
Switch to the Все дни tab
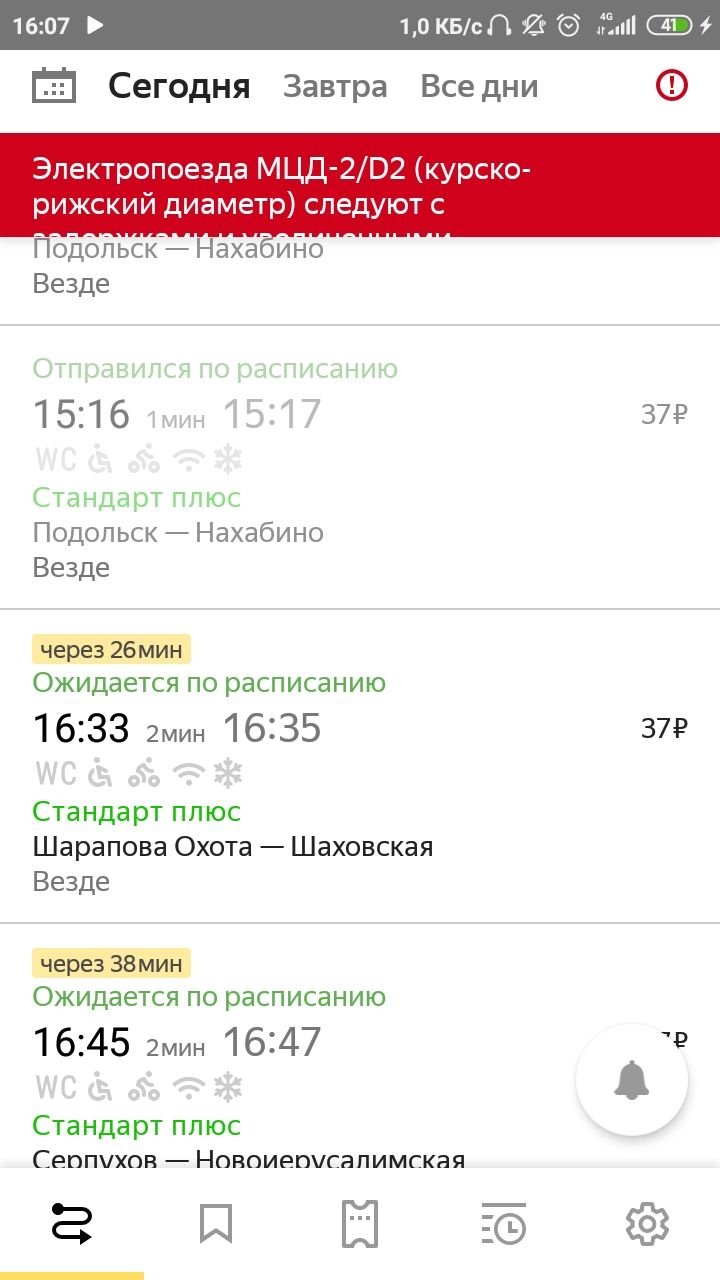479,86
